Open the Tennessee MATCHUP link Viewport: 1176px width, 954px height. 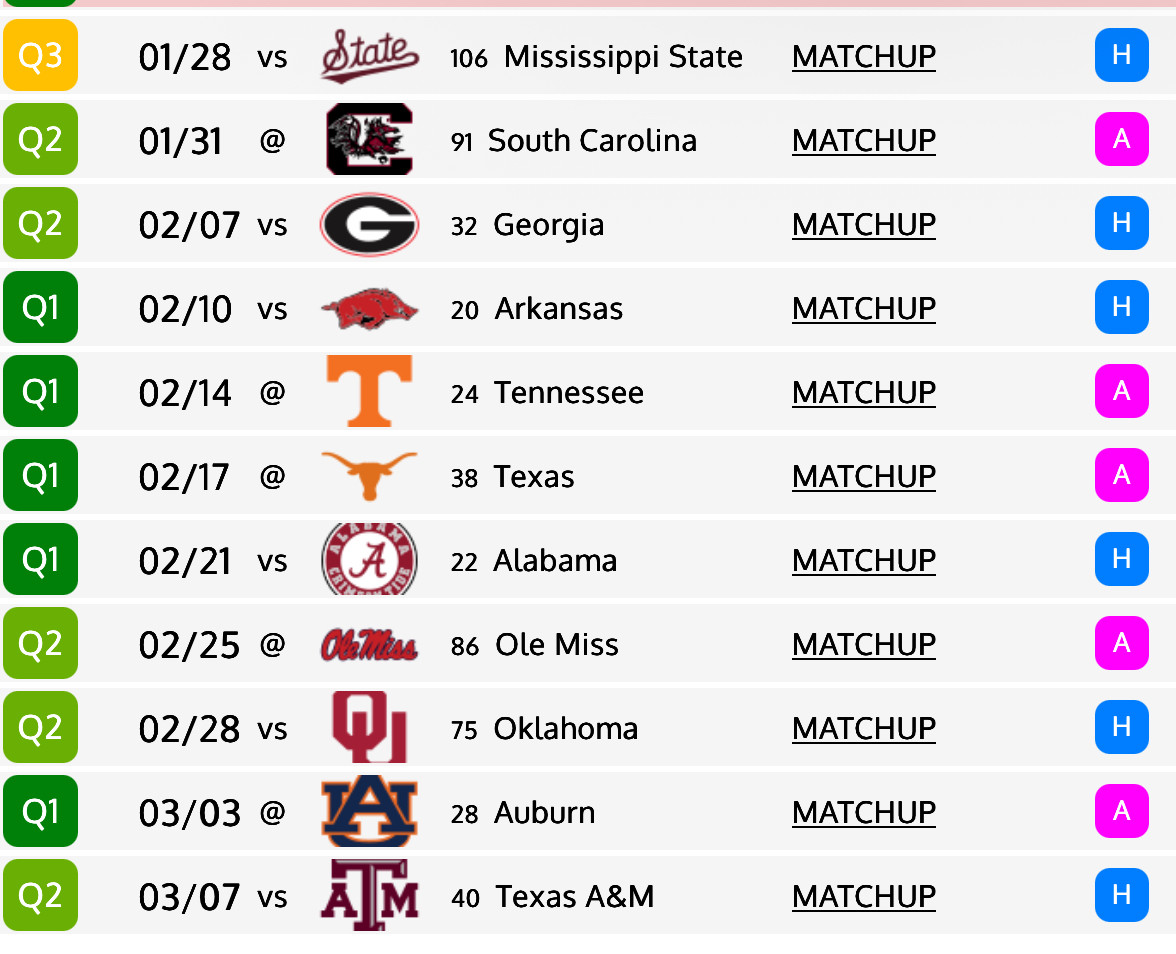pyautogui.click(x=863, y=392)
